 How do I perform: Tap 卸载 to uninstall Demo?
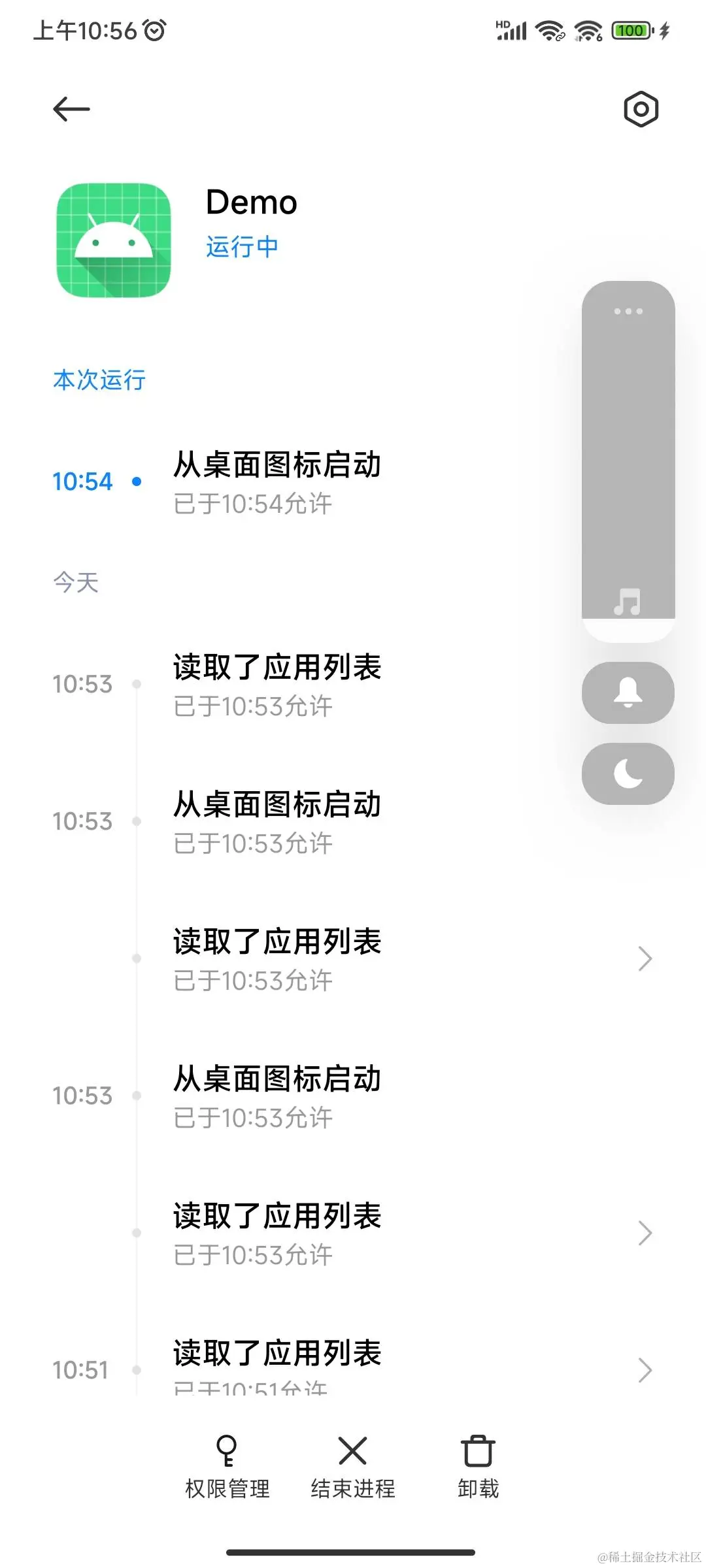pos(478,1467)
